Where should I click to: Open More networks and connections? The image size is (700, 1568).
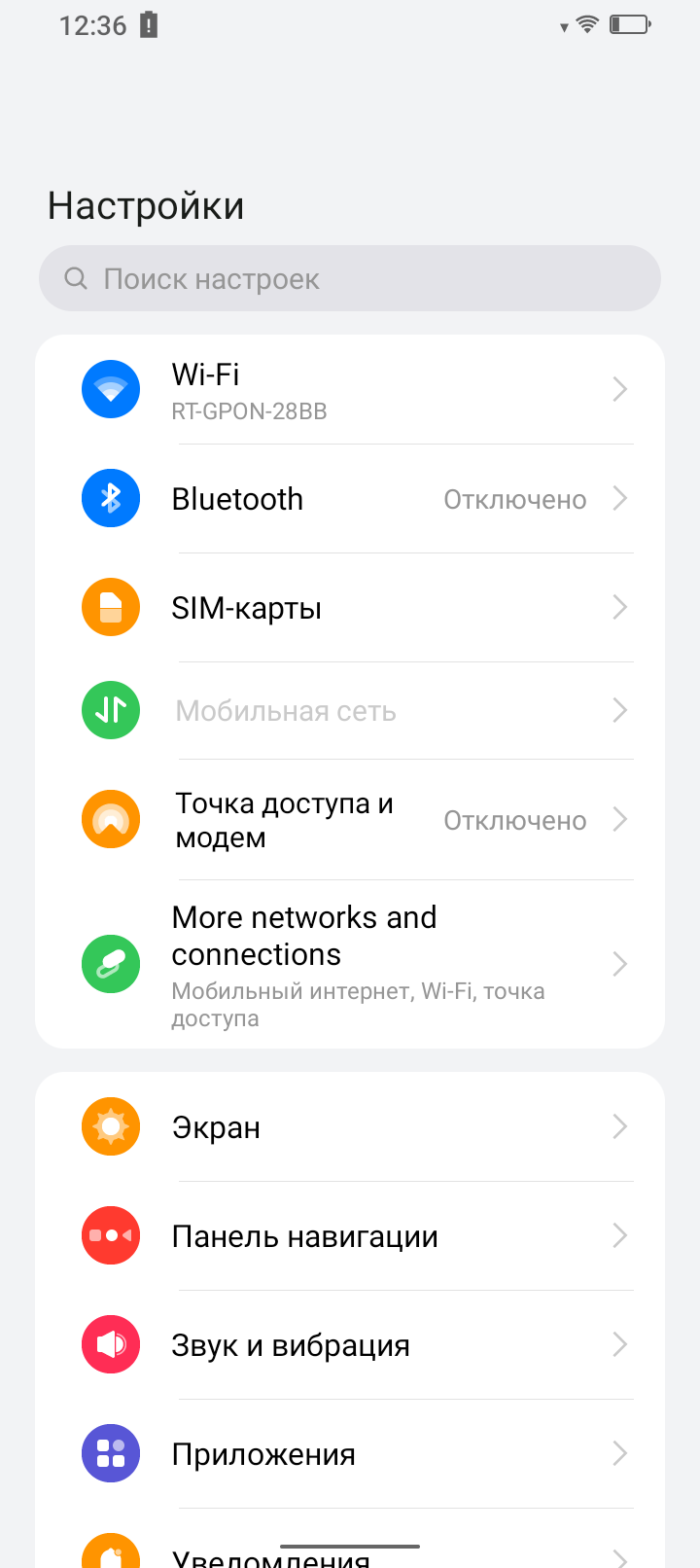click(x=350, y=964)
